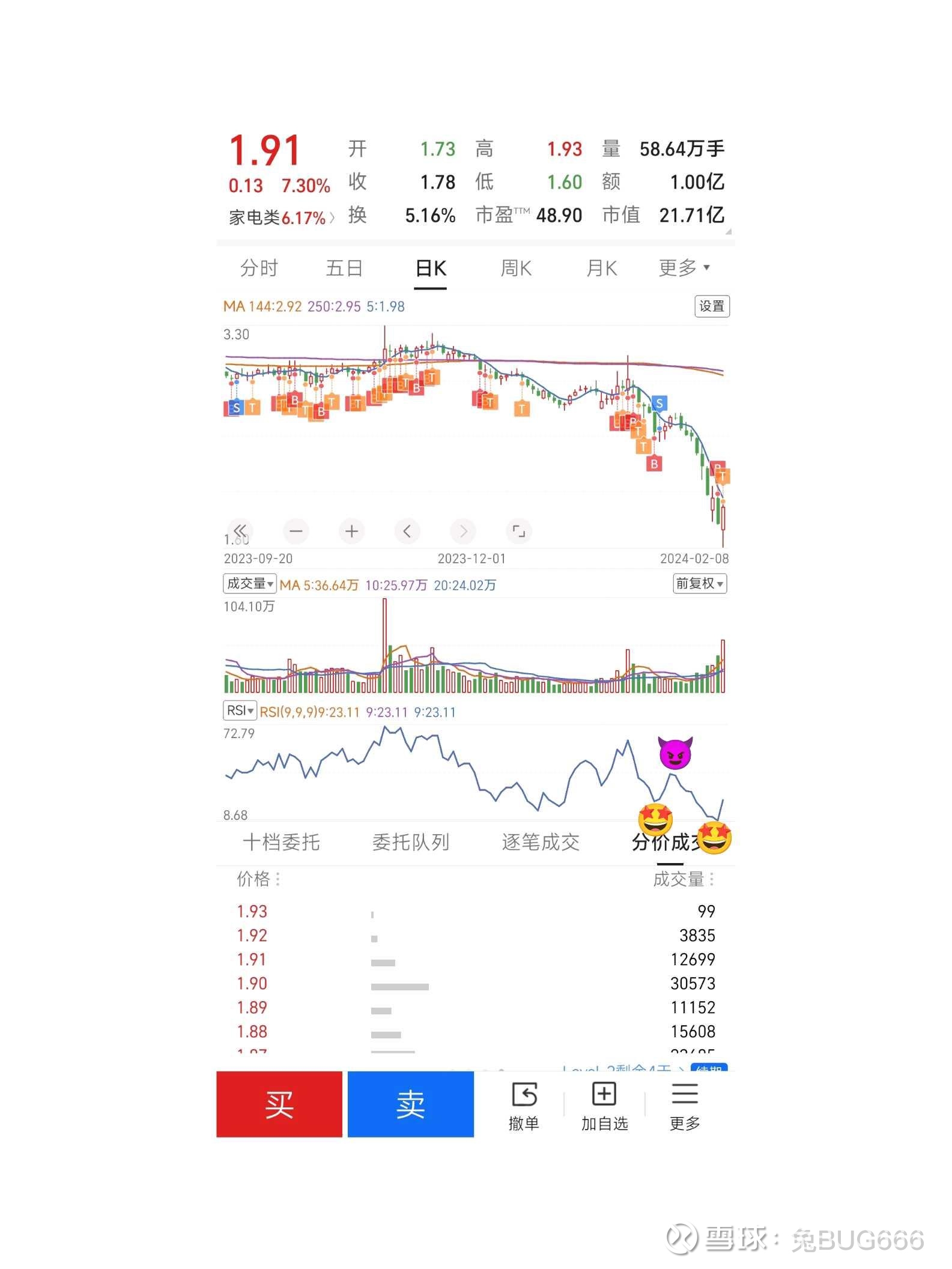The image size is (952, 1269).
Task: Expand the 更多 chart period dropdown
Action: [x=684, y=268]
